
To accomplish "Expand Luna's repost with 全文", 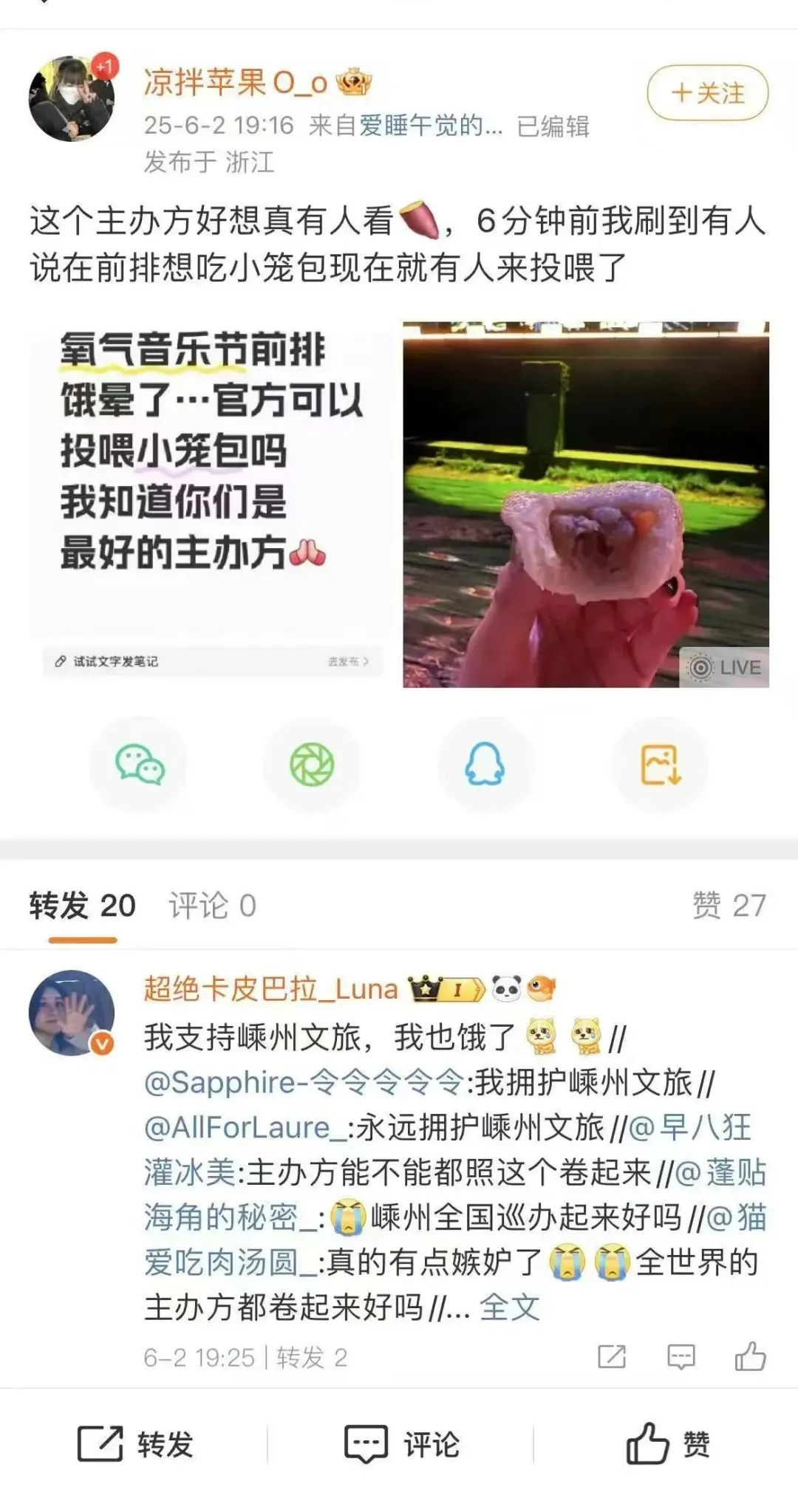I will click(x=510, y=1307).
